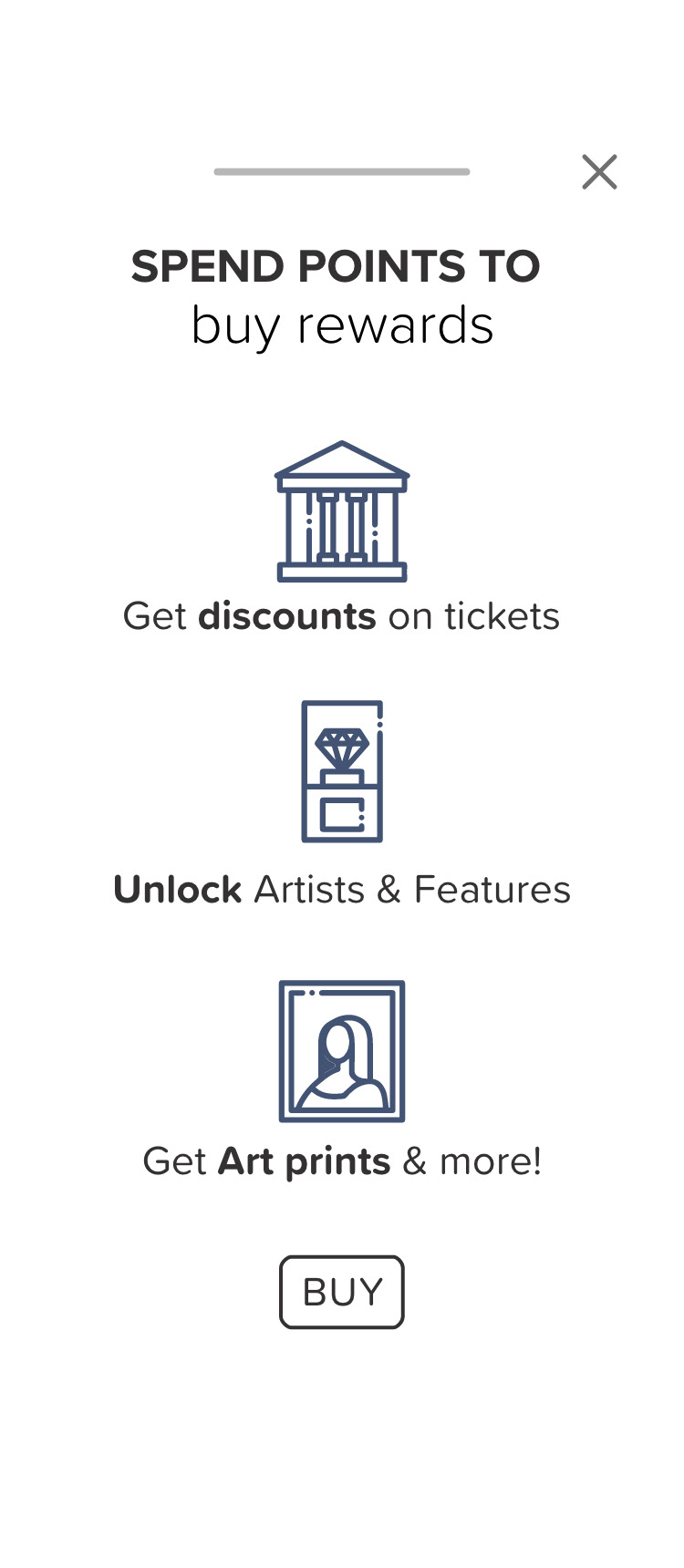Tap the BUY button
This screenshot has height=1568, width=684.
(342, 1292)
